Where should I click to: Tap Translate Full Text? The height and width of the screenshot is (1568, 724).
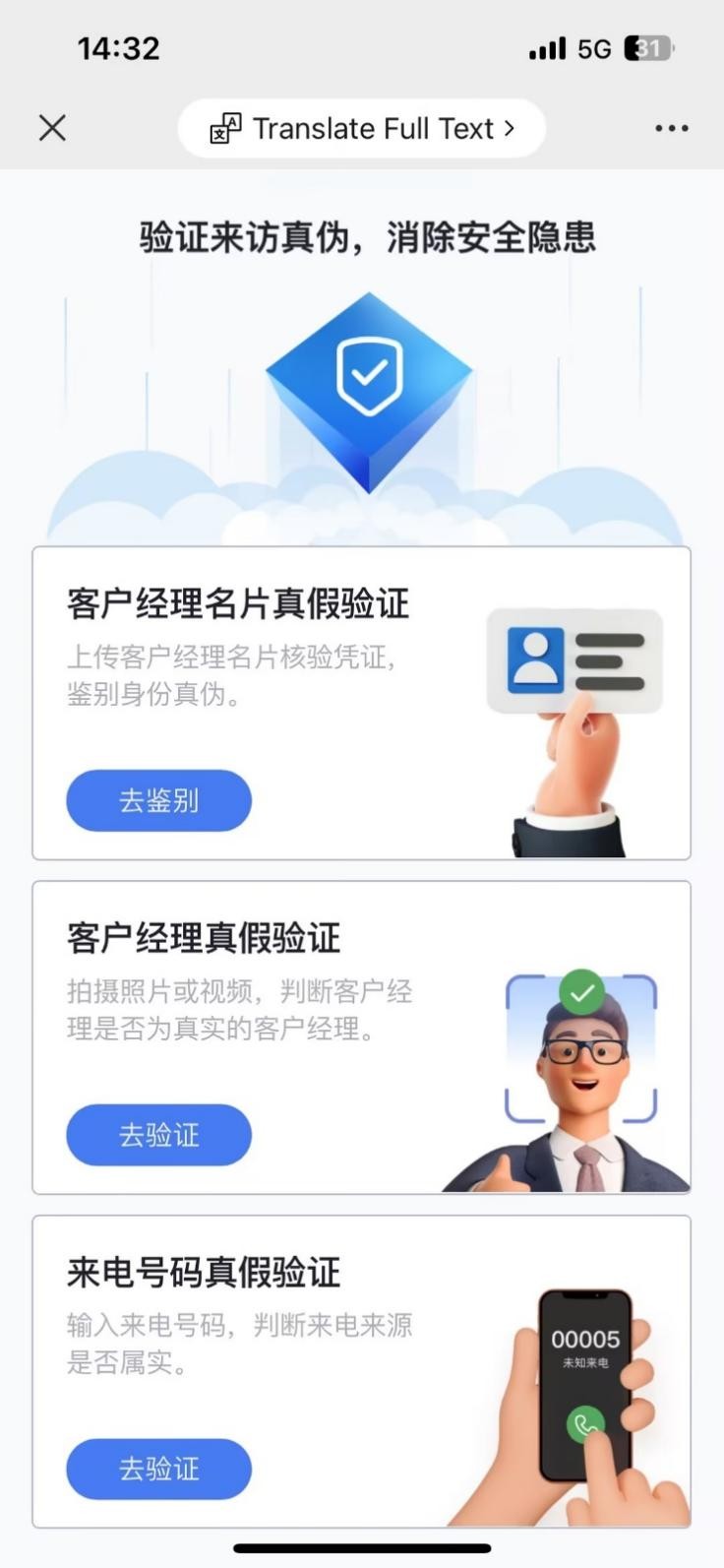click(x=362, y=129)
